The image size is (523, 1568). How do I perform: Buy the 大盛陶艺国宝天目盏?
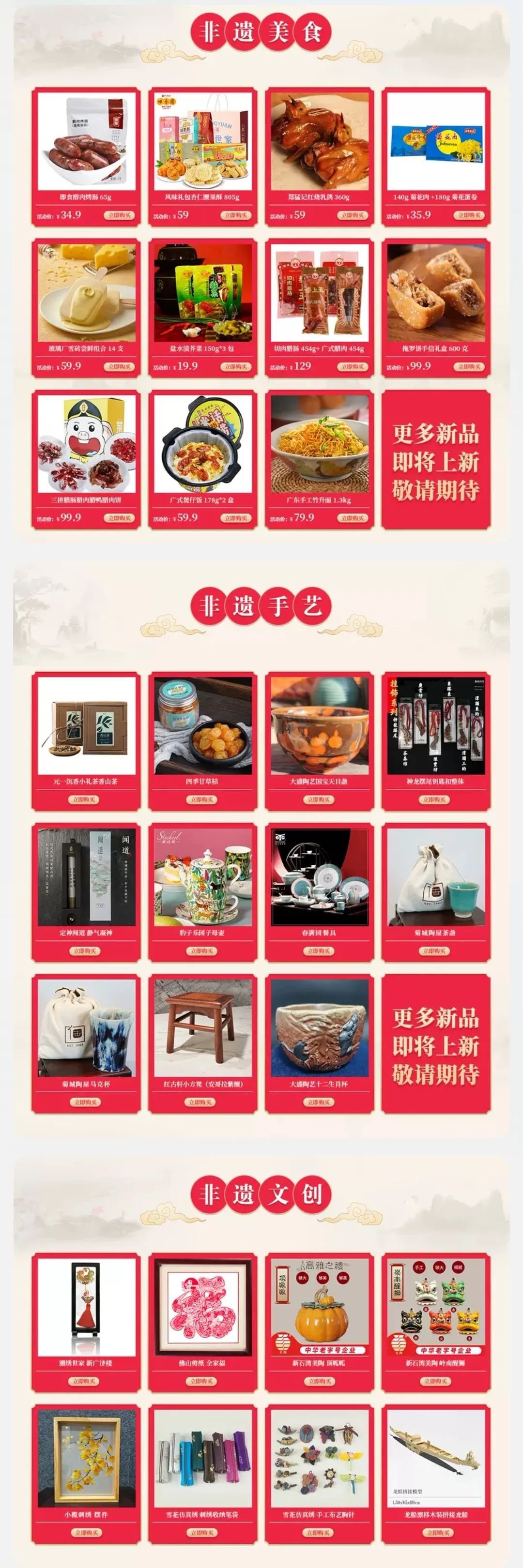319,799
